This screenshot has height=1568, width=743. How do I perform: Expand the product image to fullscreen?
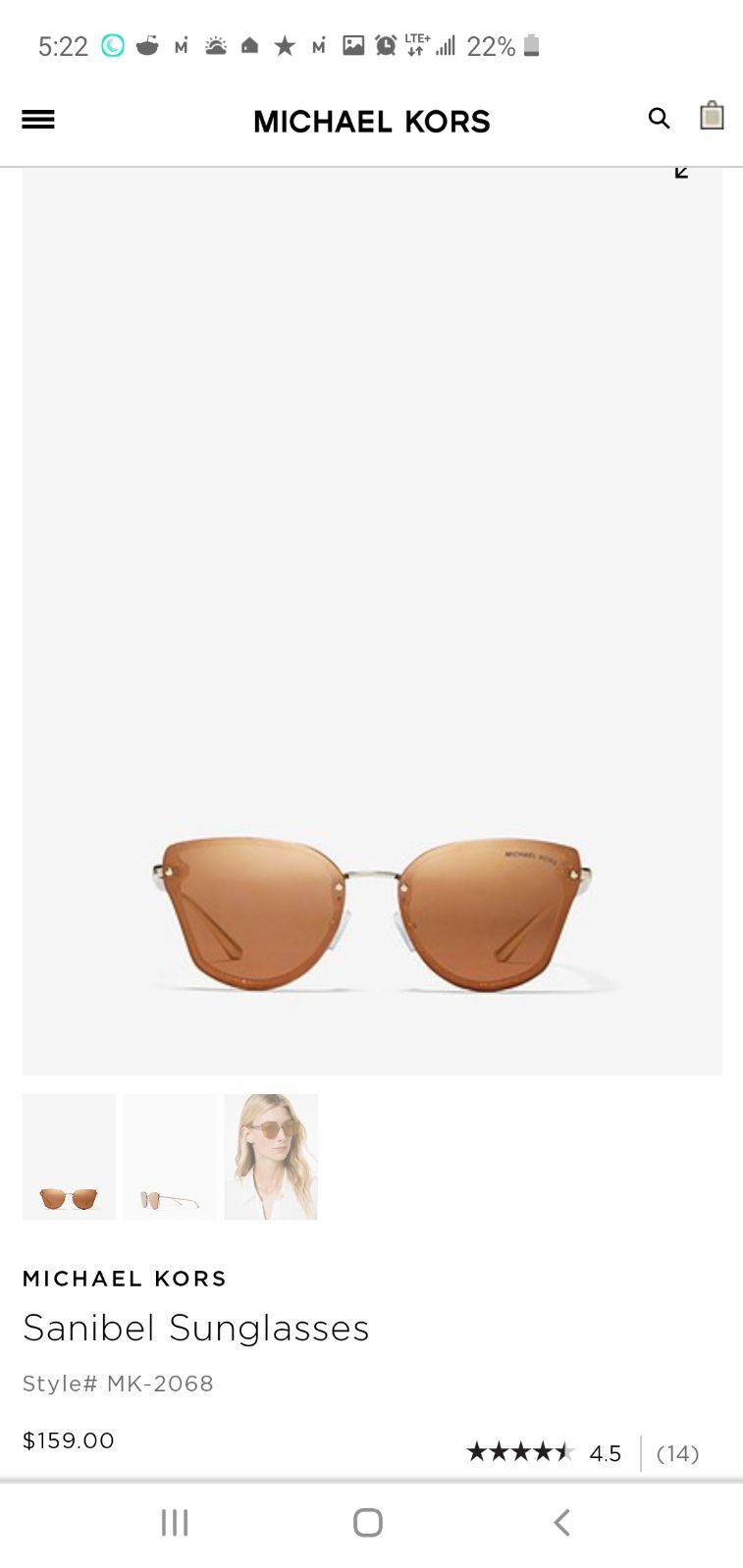(681, 172)
